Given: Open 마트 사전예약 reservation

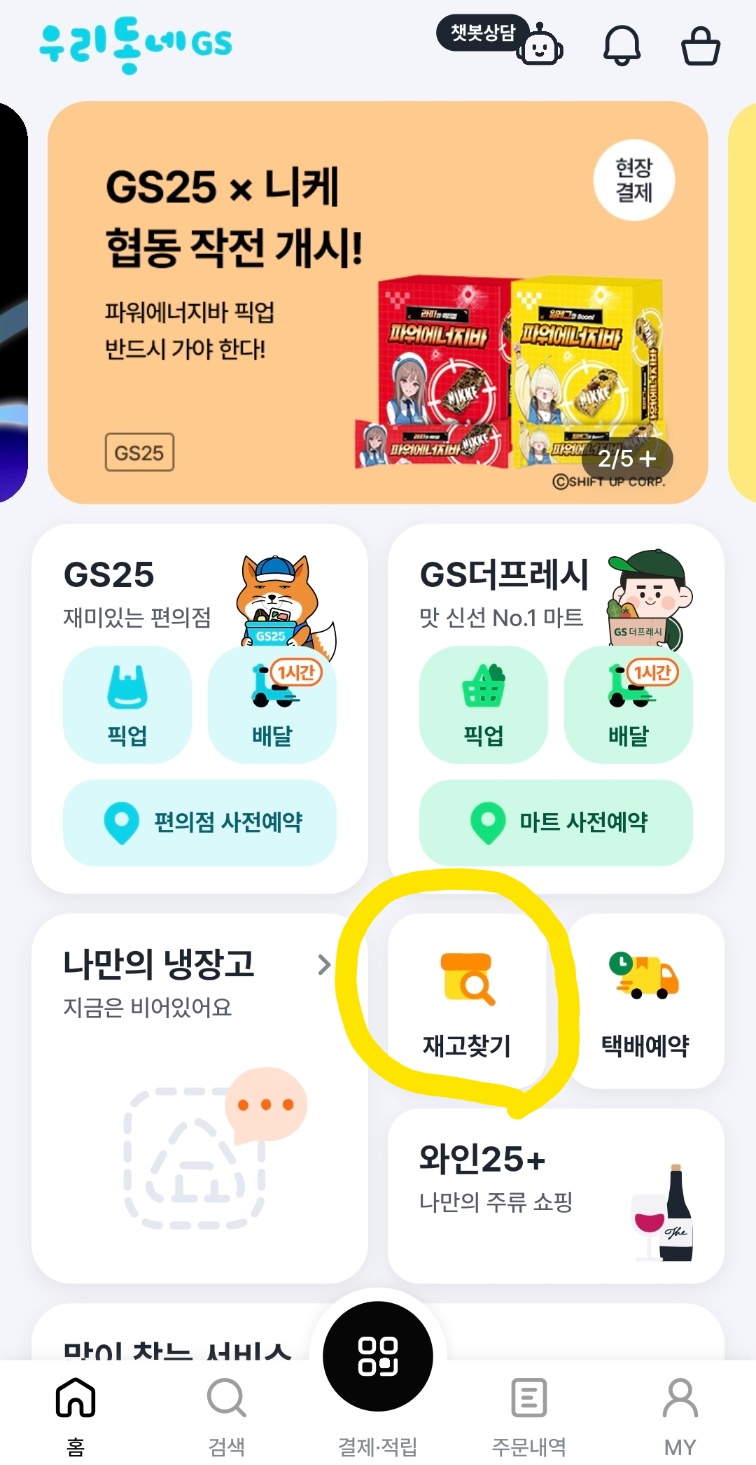Looking at the screenshot, I should 556,823.
